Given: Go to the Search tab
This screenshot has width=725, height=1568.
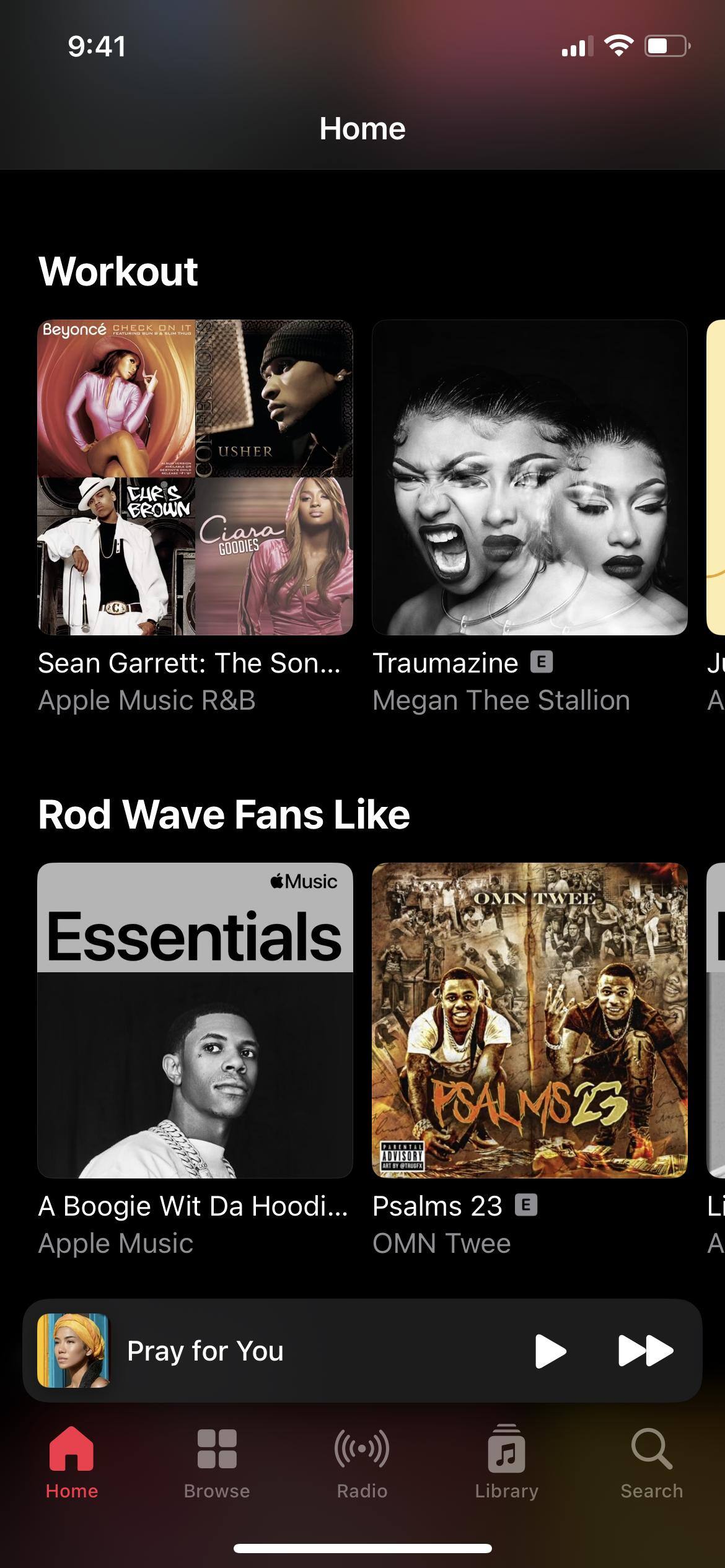Looking at the screenshot, I should coord(651,1461).
